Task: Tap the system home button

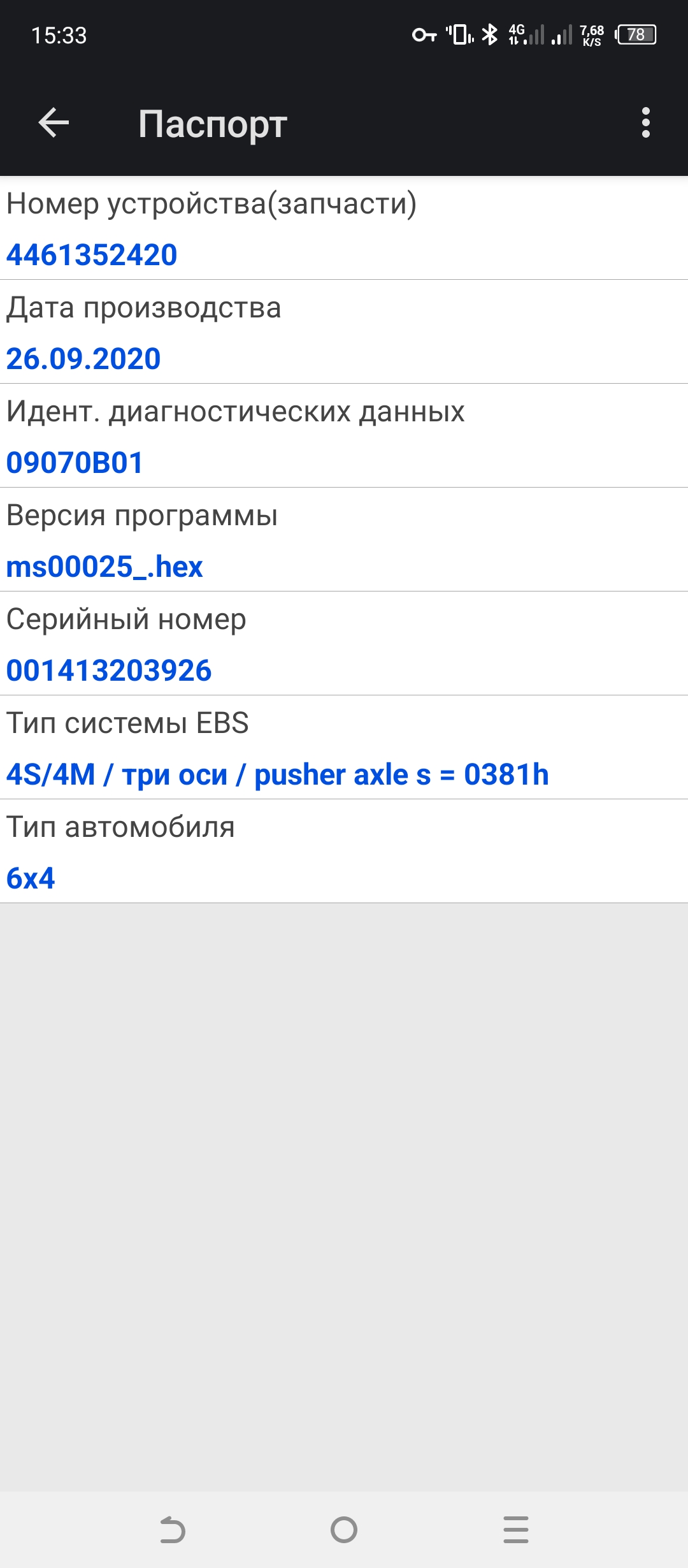Action: coord(344,1530)
